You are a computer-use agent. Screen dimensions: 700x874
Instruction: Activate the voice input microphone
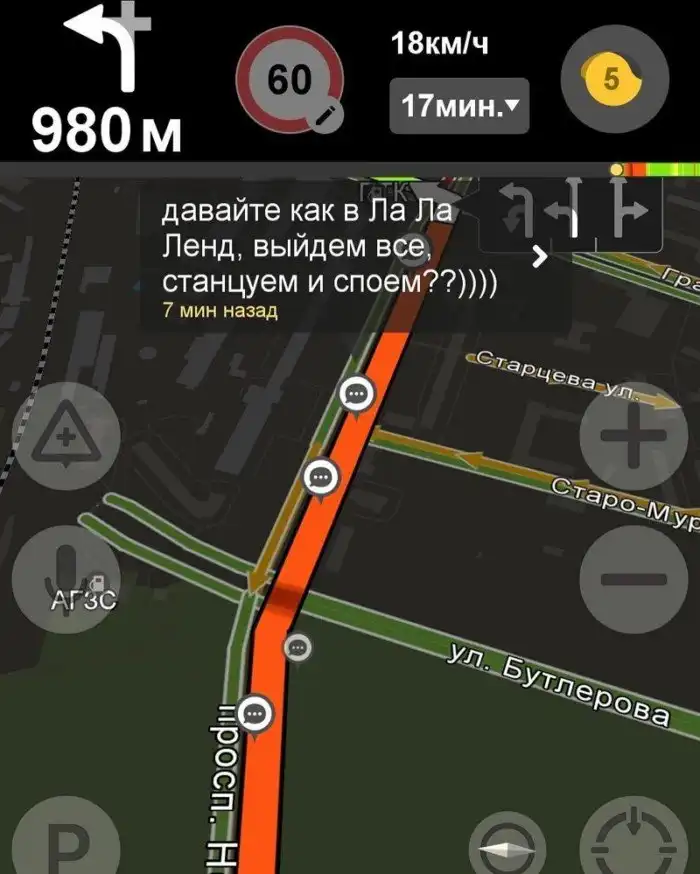(x=66, y=577)
